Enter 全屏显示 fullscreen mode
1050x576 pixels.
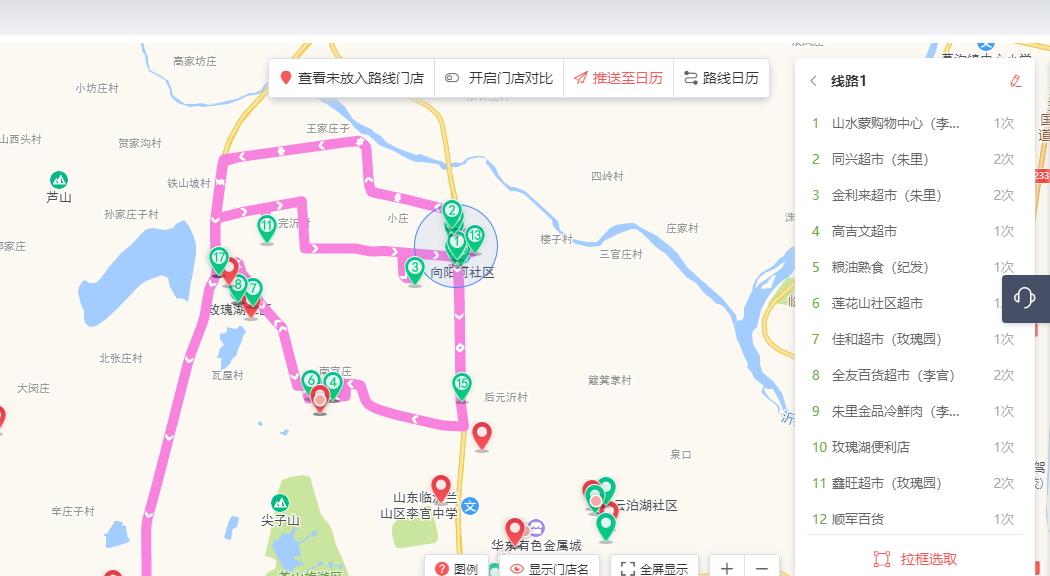(x=654, y=568)
